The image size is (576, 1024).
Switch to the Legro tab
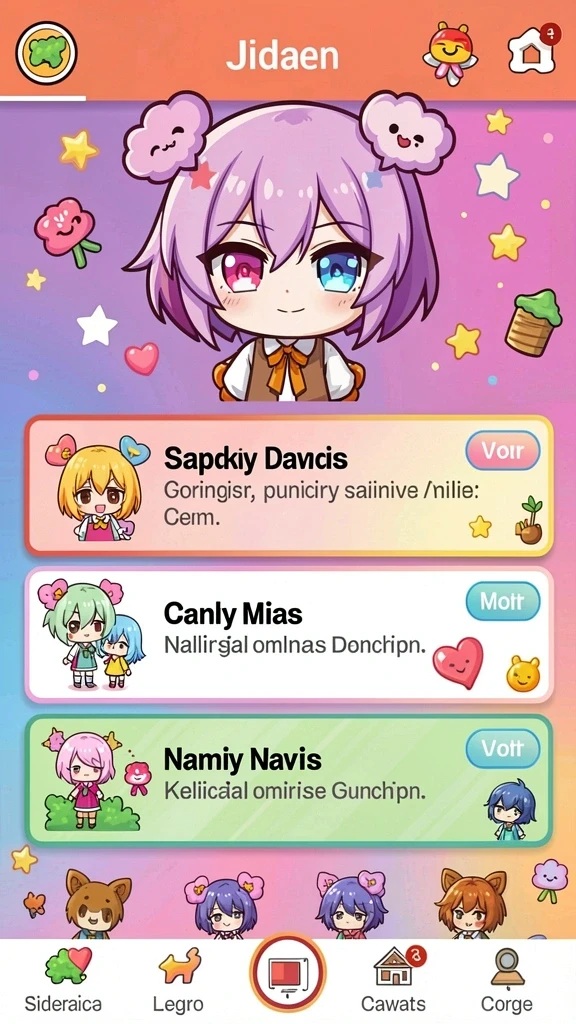coord(178,979)
